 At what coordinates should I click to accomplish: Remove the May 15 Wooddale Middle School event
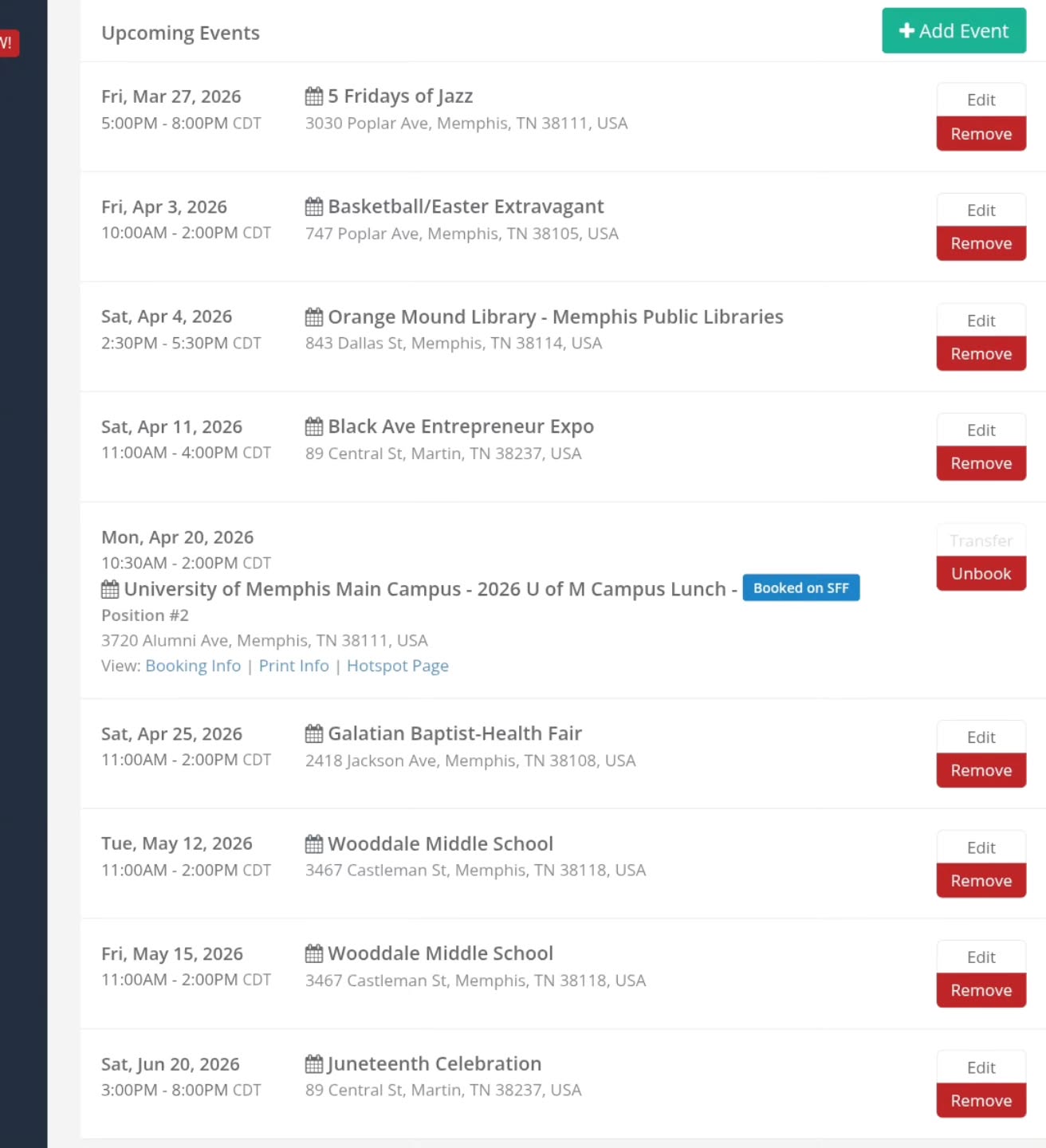point(981,991)
